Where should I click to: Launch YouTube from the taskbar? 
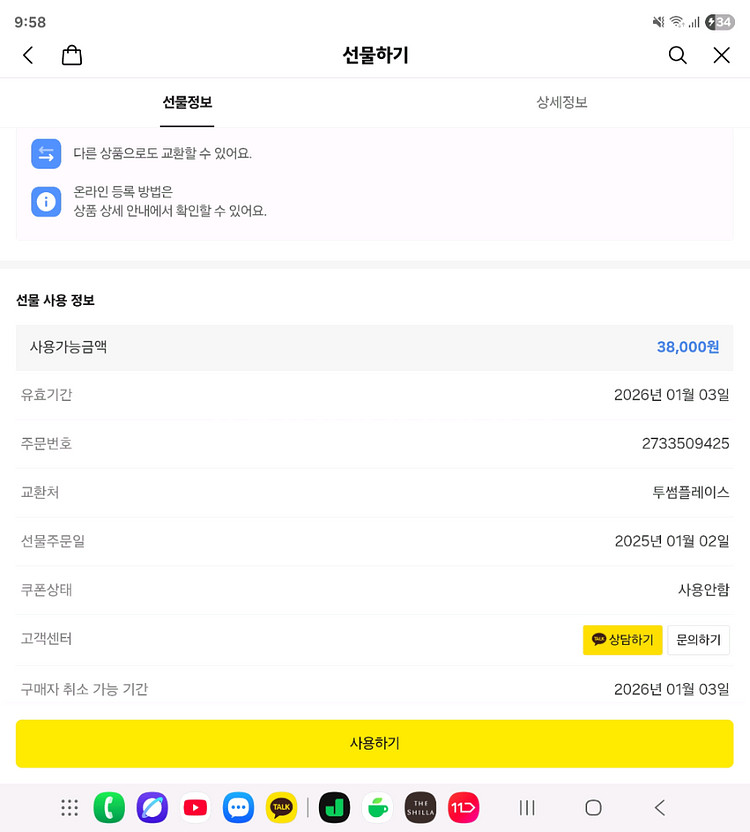tap(195, 808)
